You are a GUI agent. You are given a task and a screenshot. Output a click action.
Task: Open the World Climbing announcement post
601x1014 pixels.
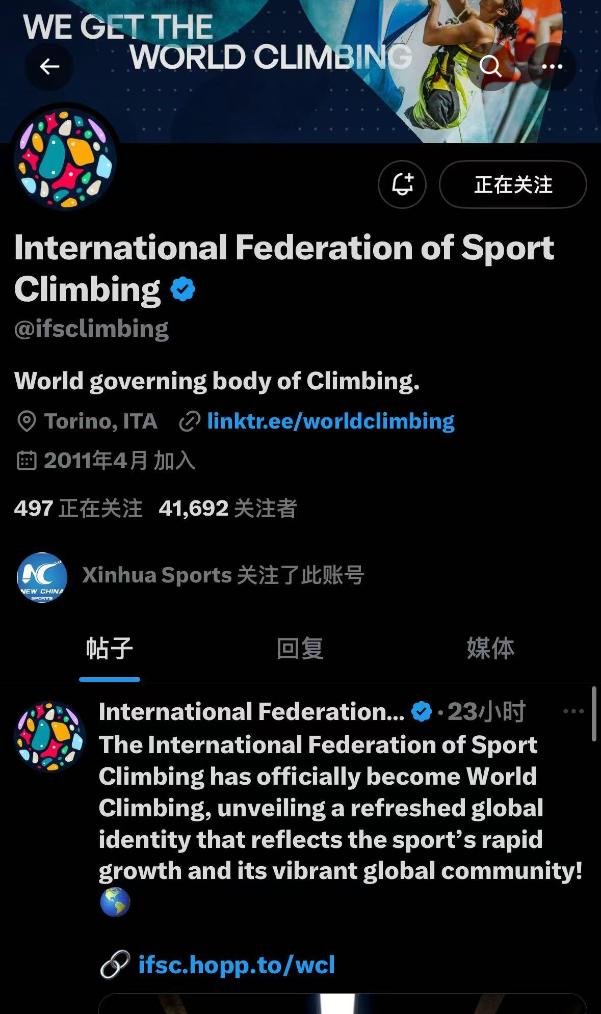(x=340, y=807)
